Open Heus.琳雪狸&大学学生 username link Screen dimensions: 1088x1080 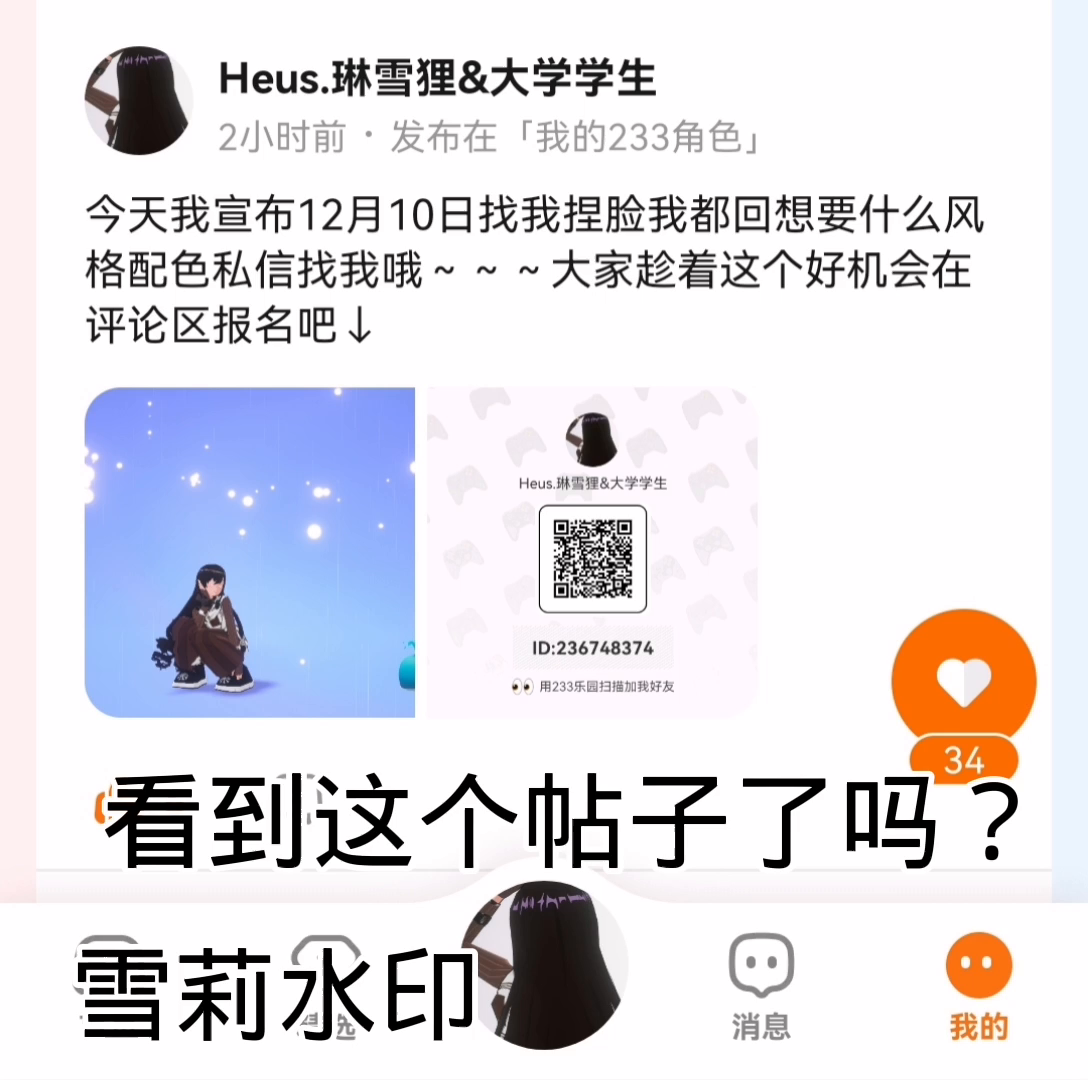[x=437, y=78]
